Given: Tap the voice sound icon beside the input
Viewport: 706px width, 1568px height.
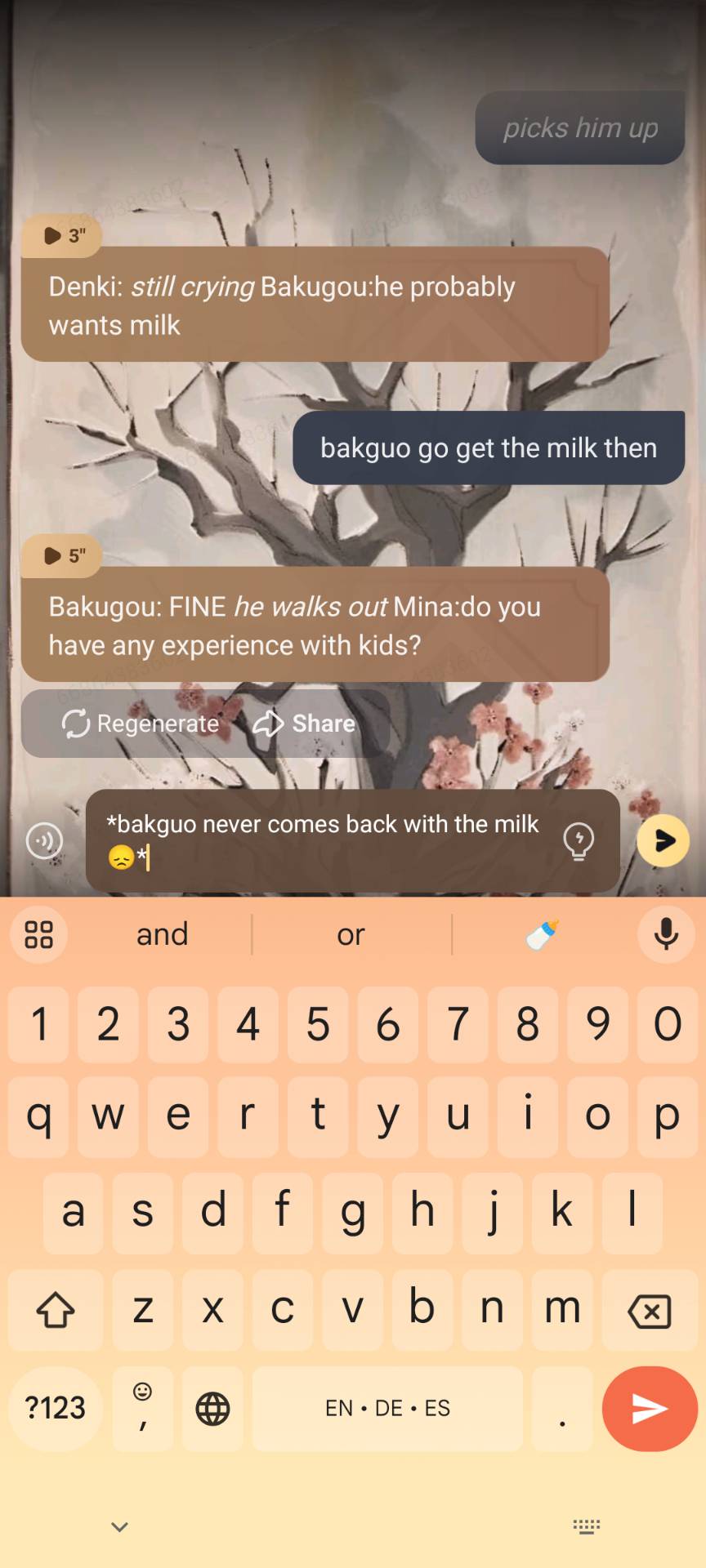Looking at the screenshot, I should pyautogui.click(x=44, y=840).
